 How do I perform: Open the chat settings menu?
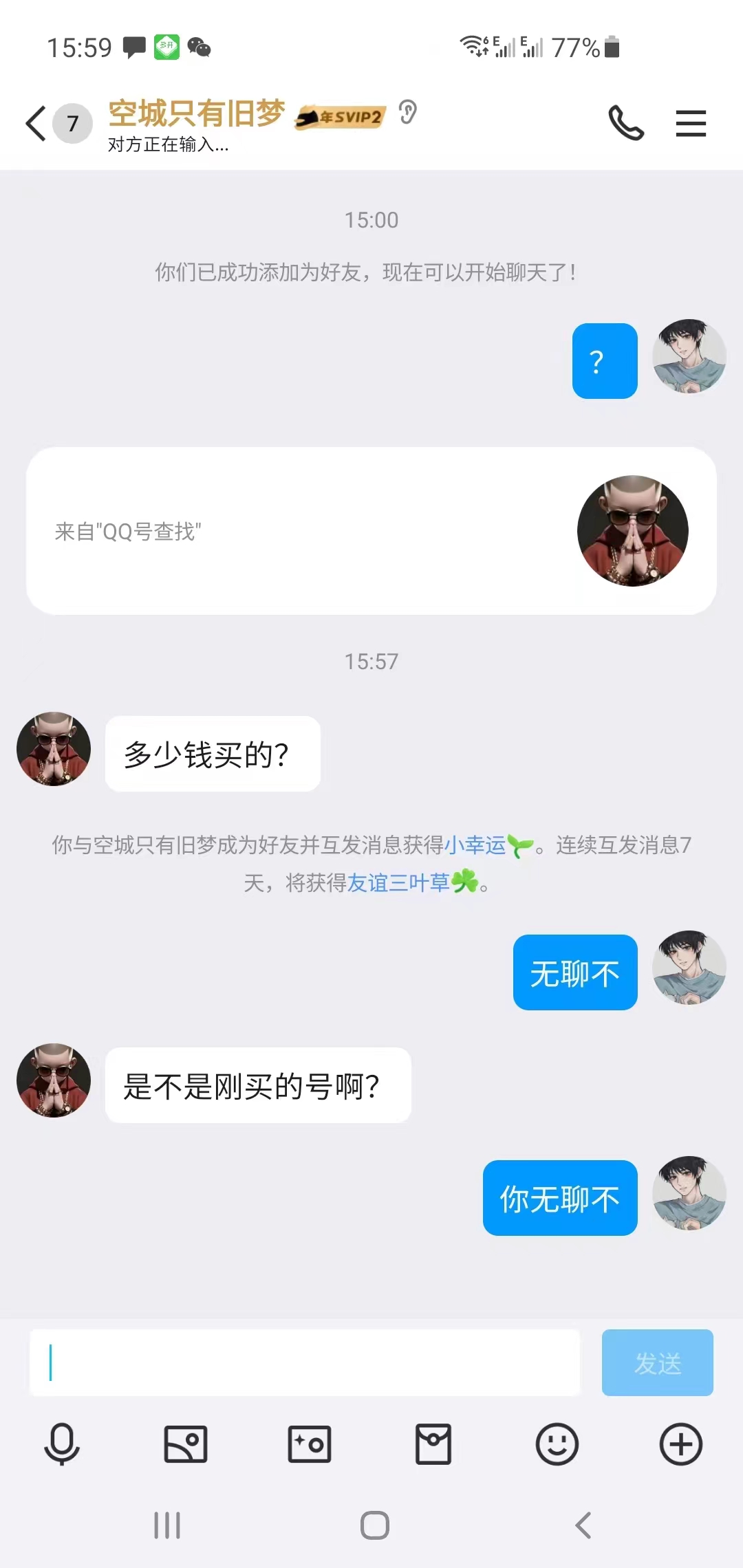[691, 124]
